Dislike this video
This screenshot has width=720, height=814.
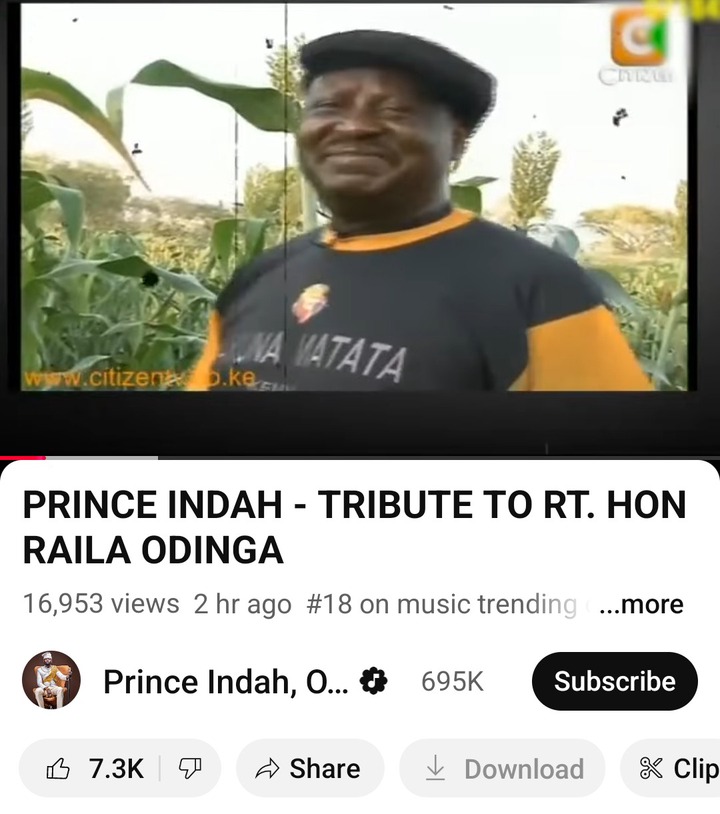tap(190, 768)
